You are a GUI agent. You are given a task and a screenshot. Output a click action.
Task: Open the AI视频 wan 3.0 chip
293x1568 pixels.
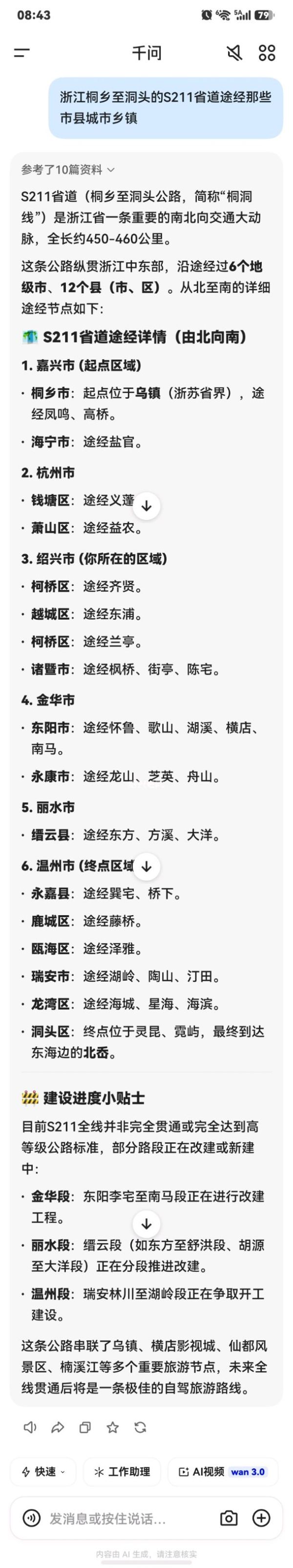click(223, 1471)
